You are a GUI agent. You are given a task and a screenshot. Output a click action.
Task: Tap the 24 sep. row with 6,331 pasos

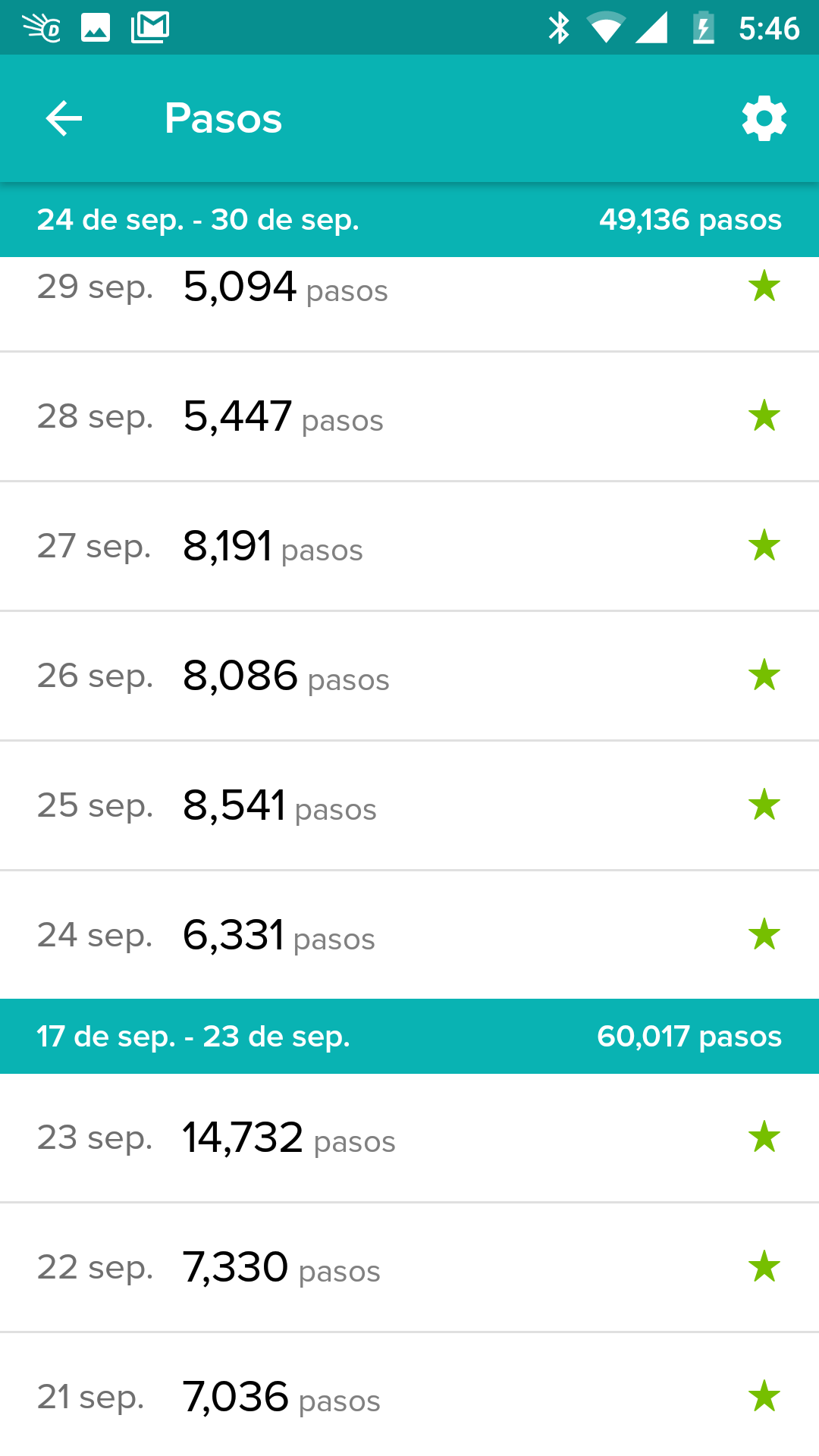pos(409,935)
